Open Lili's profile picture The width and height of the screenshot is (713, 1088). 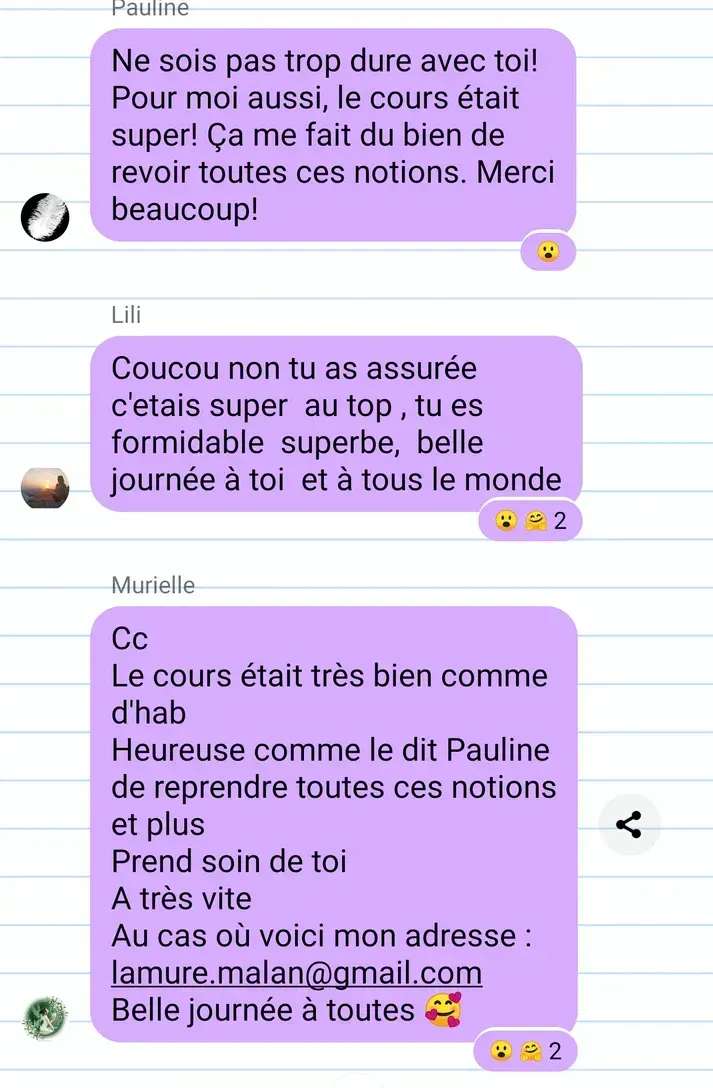click(x=45, y=488)
